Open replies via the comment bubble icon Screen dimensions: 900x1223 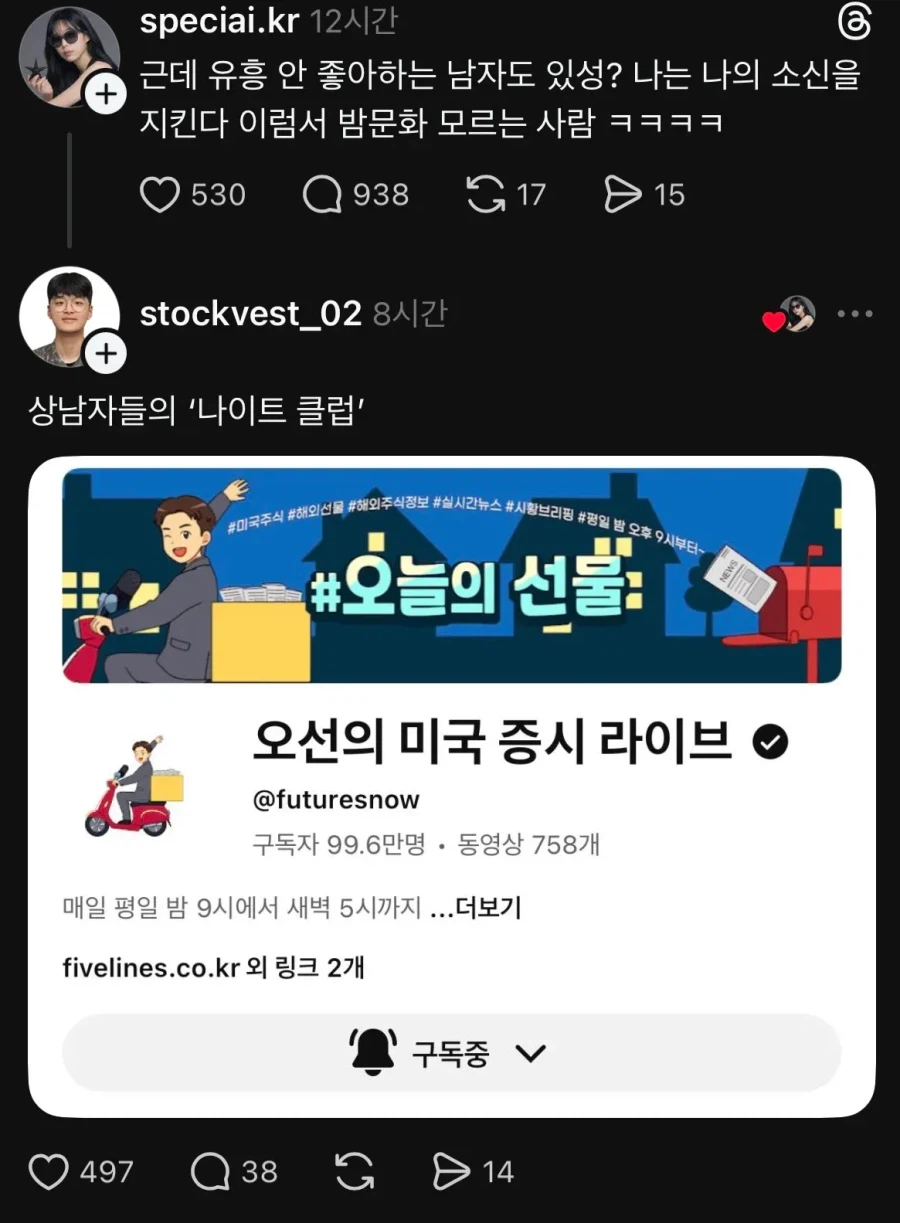[x=320, y=195]
